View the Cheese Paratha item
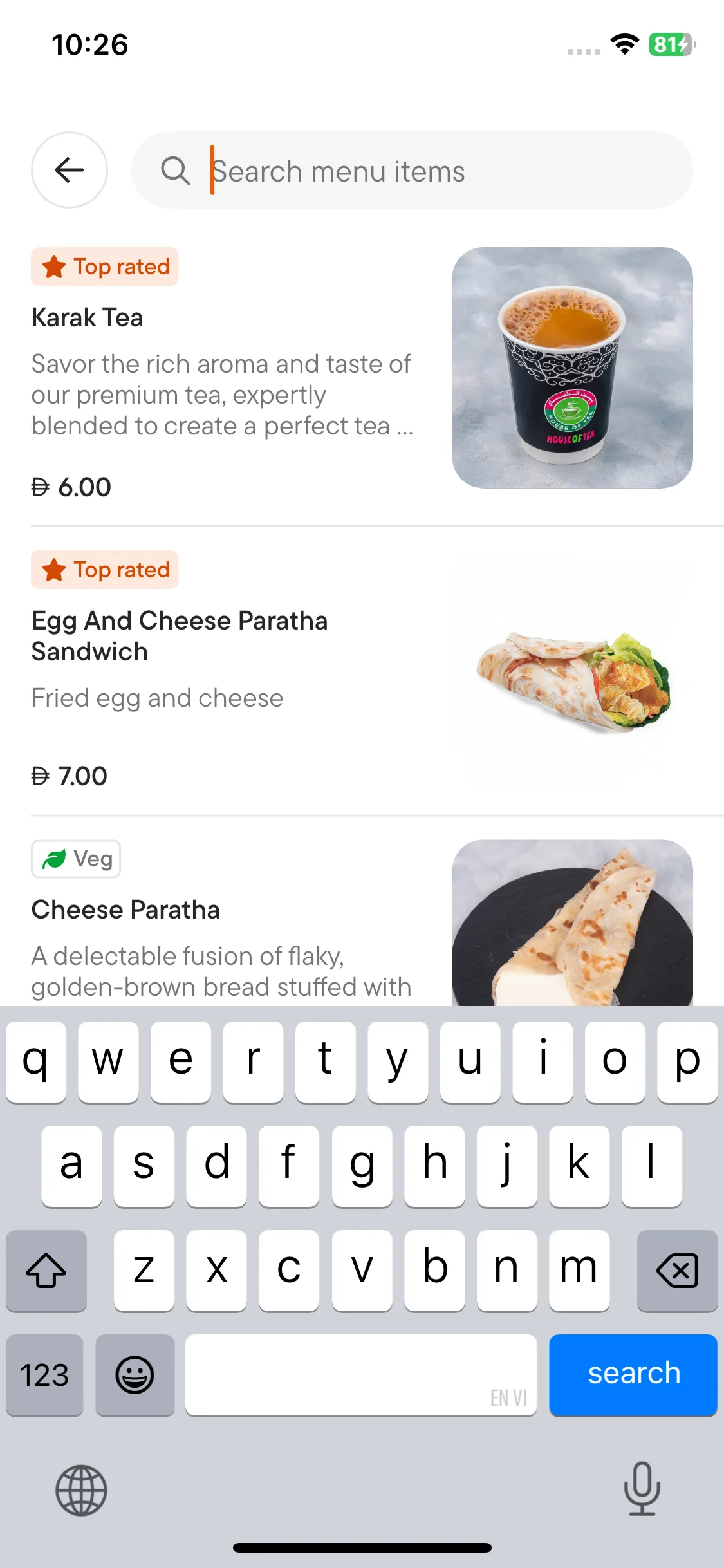 [125, 910]
